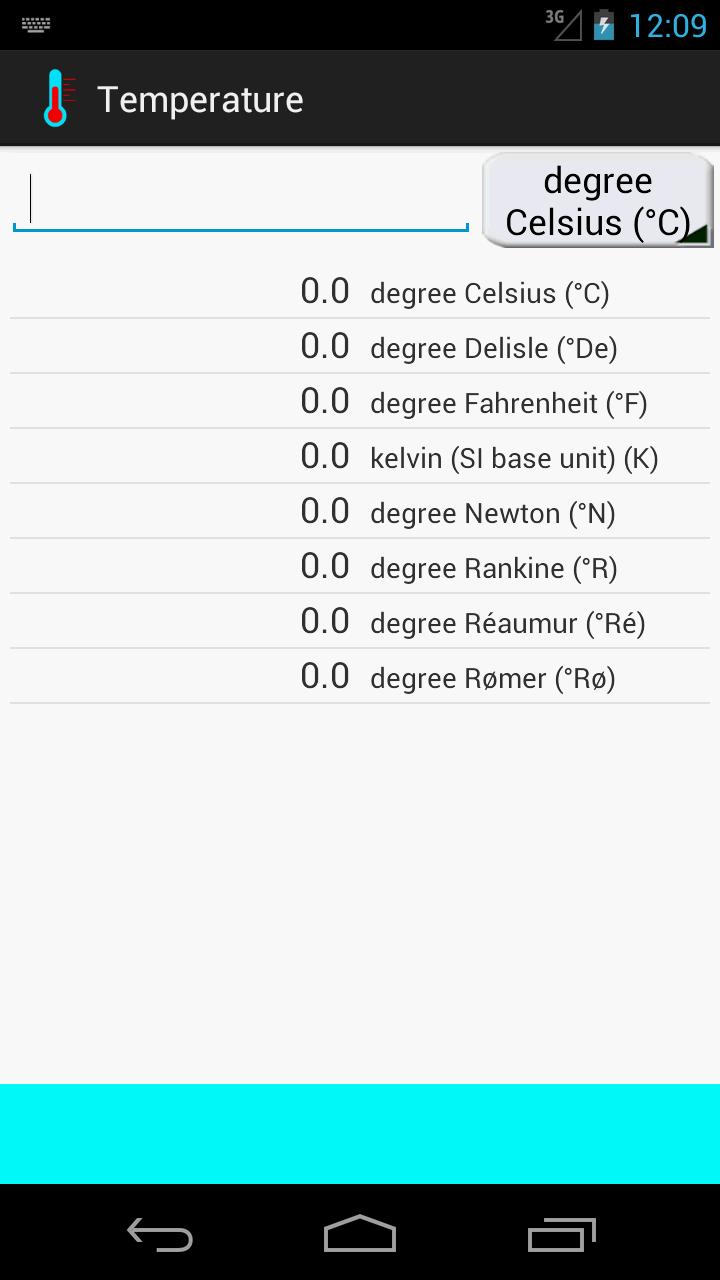Viewport: 720px width, 1280px height.
Task: Tap the keyboard icon in status bar
Action: coord(35,25)
